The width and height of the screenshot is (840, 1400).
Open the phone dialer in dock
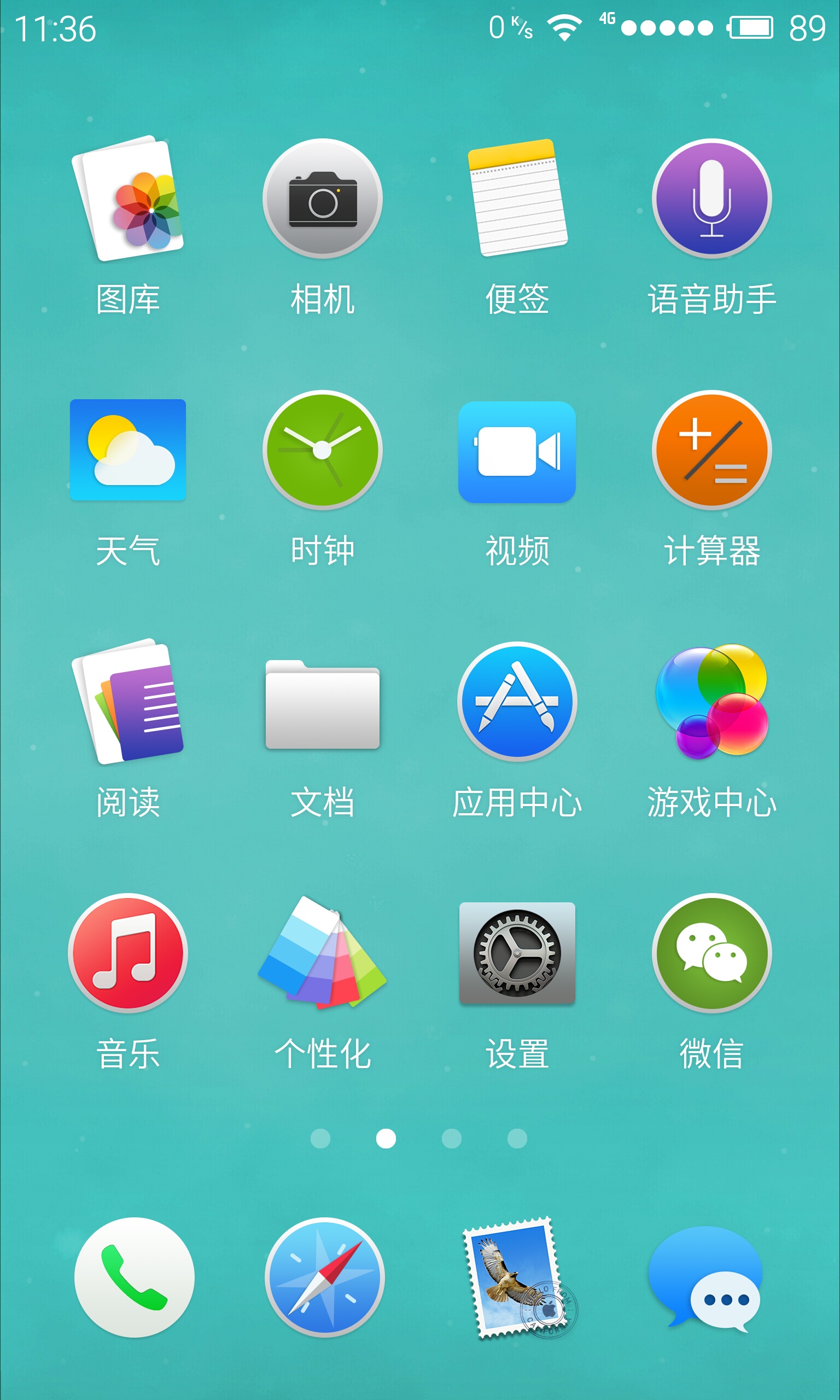click(134, 1277)
